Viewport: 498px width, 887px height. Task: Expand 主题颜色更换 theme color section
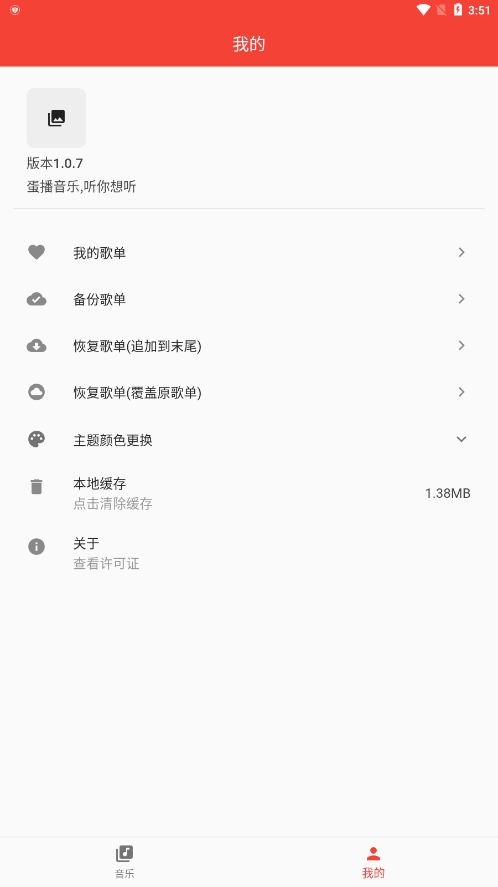[x=249, y=440]
